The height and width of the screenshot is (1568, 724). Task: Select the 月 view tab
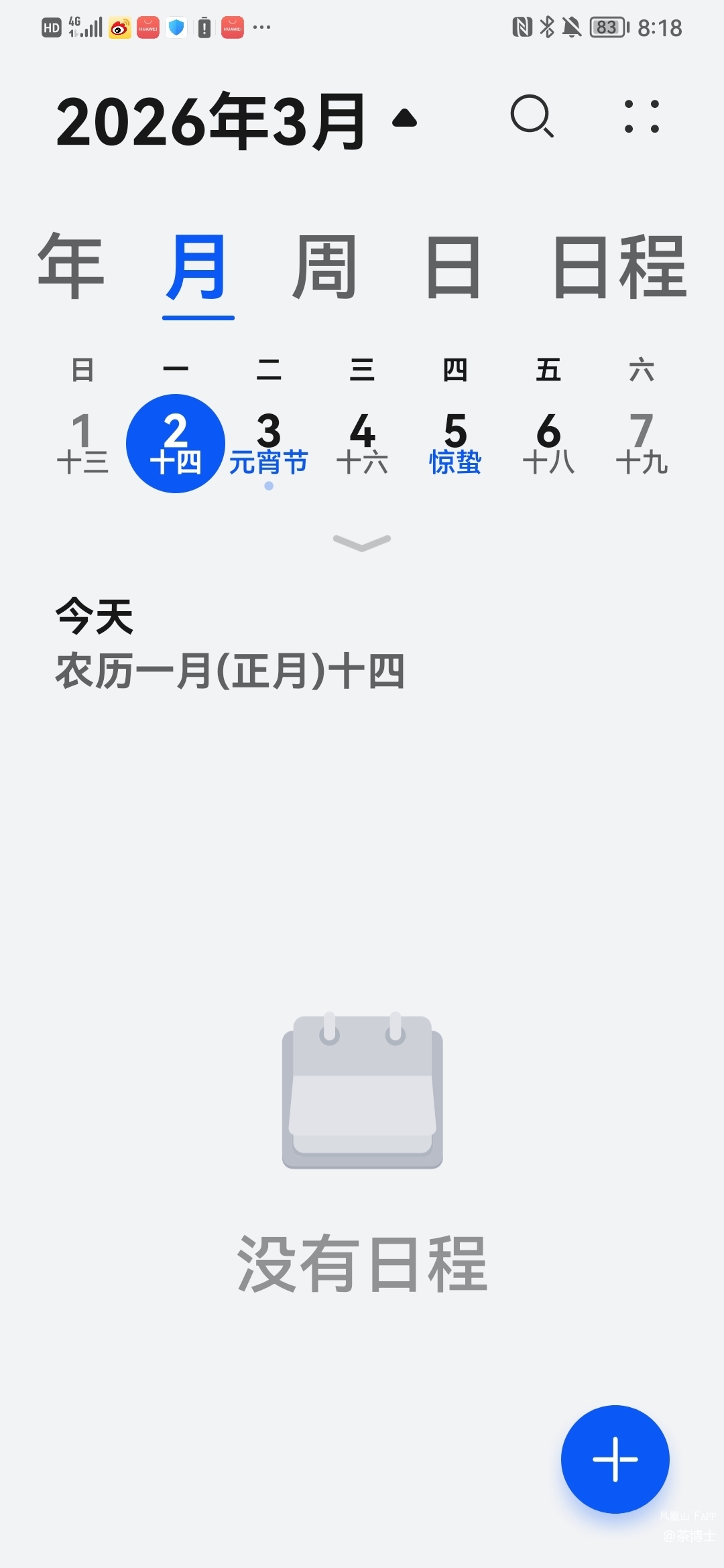point(198,267)
